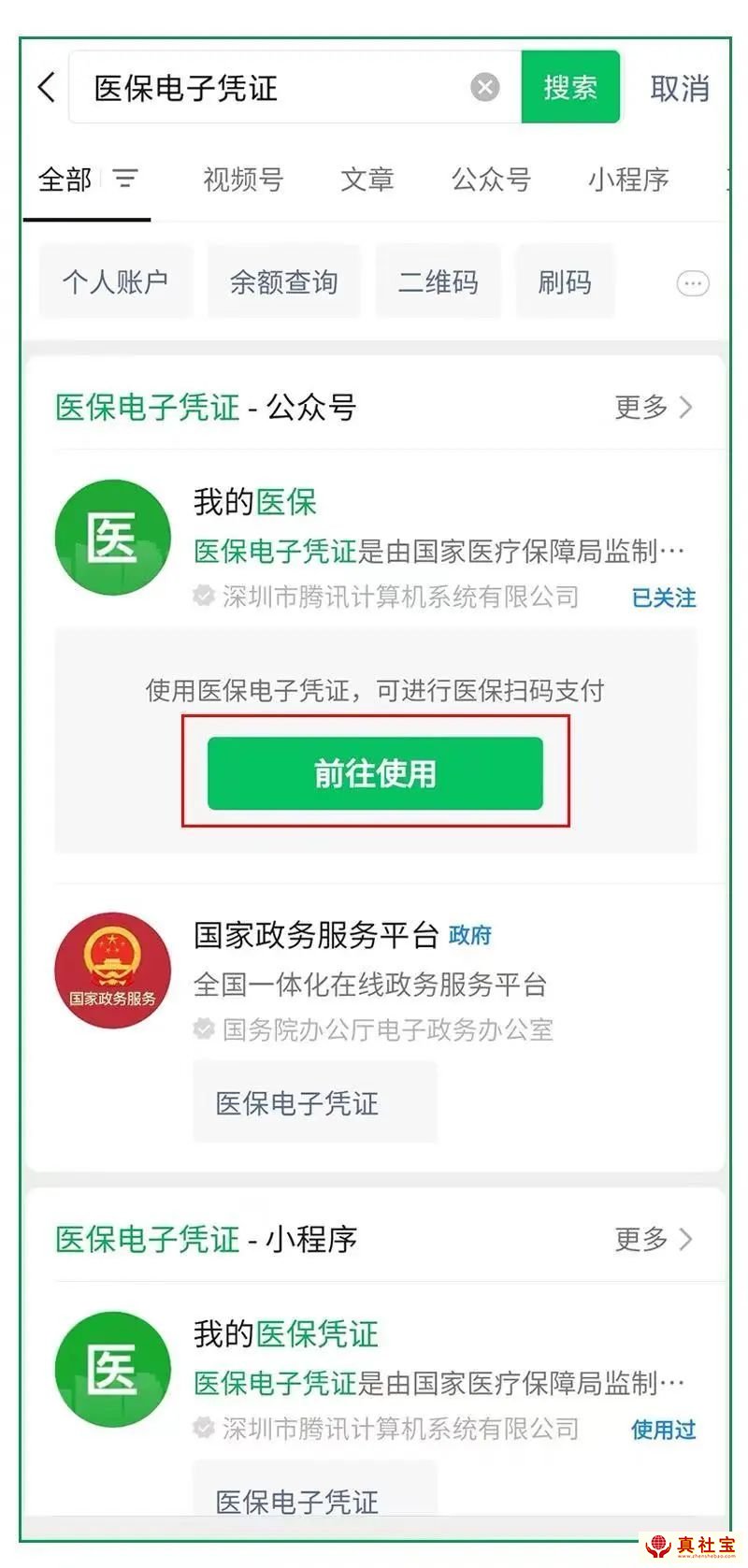Switch to the 视频号 tab
Screen dimensions: 748x1568
tap(243, 179)
